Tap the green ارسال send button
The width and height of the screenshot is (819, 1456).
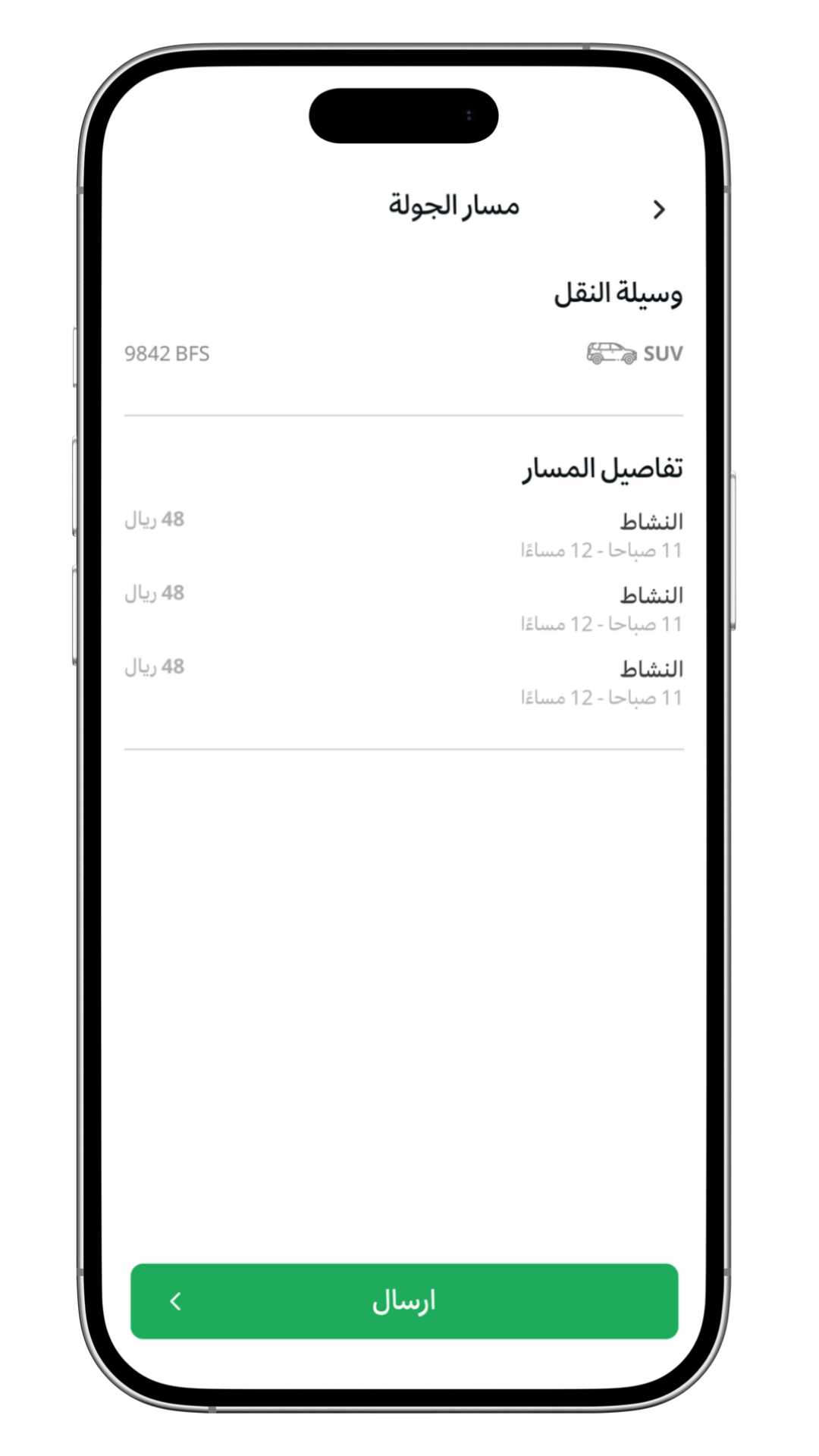(x=404, y=1301)
